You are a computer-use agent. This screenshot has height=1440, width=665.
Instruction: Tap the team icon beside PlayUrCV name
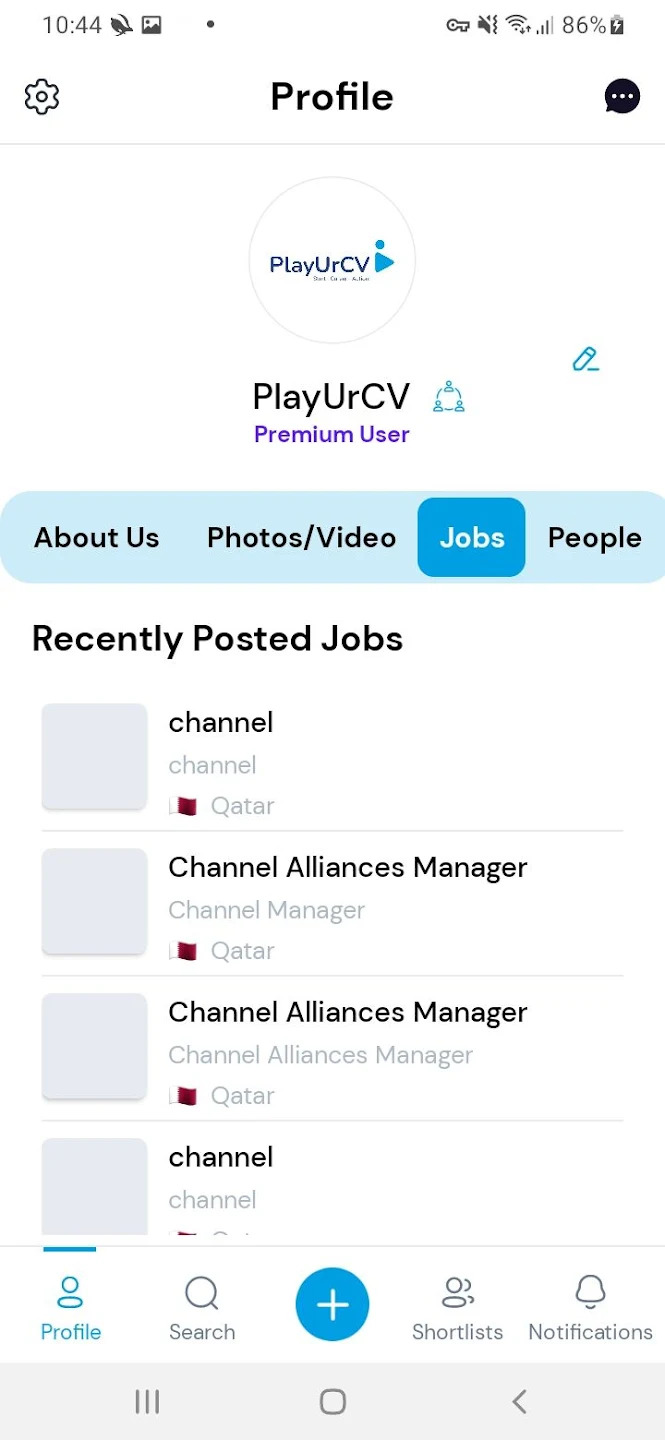point(449,398)
